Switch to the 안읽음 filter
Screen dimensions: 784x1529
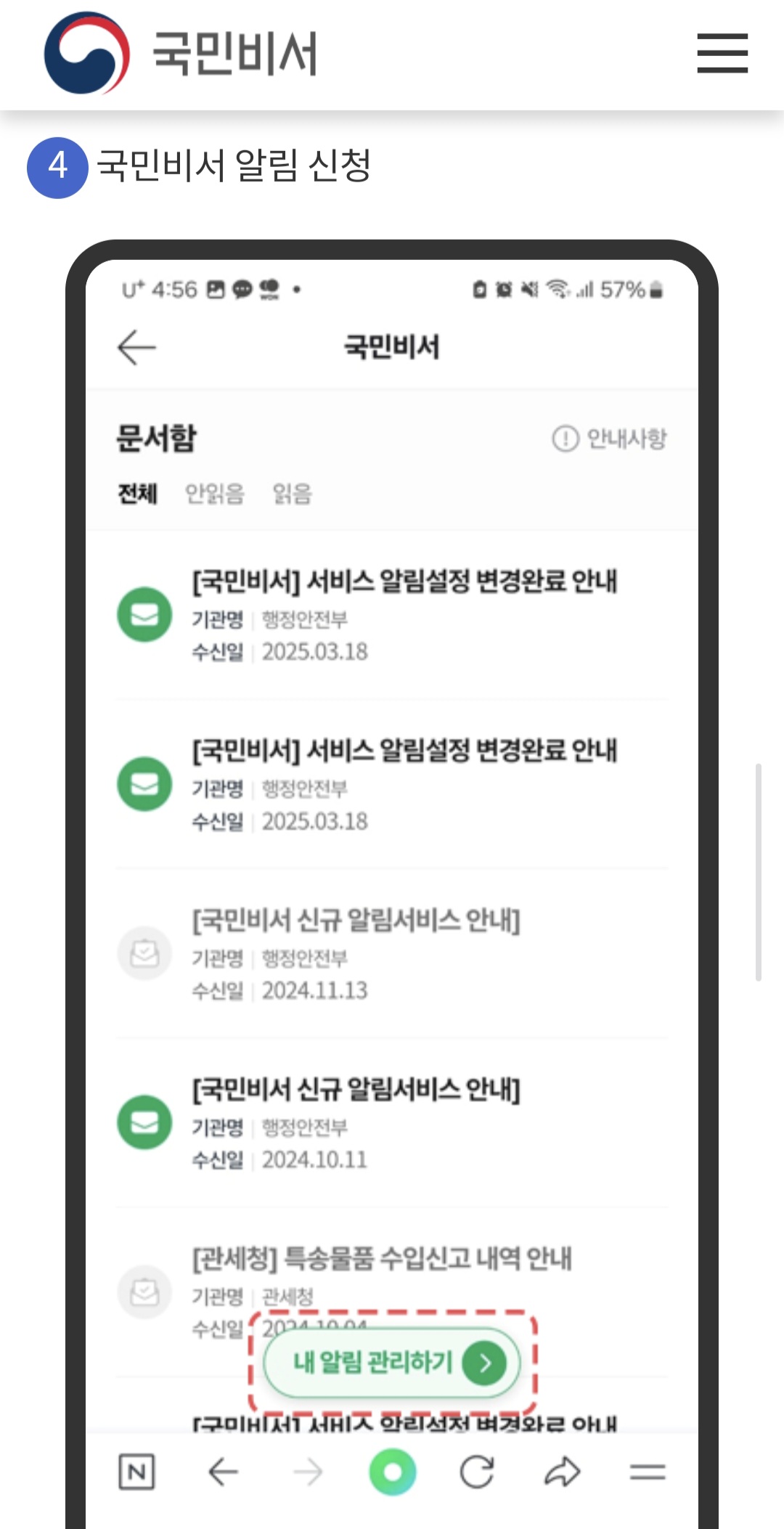(214, 494)
